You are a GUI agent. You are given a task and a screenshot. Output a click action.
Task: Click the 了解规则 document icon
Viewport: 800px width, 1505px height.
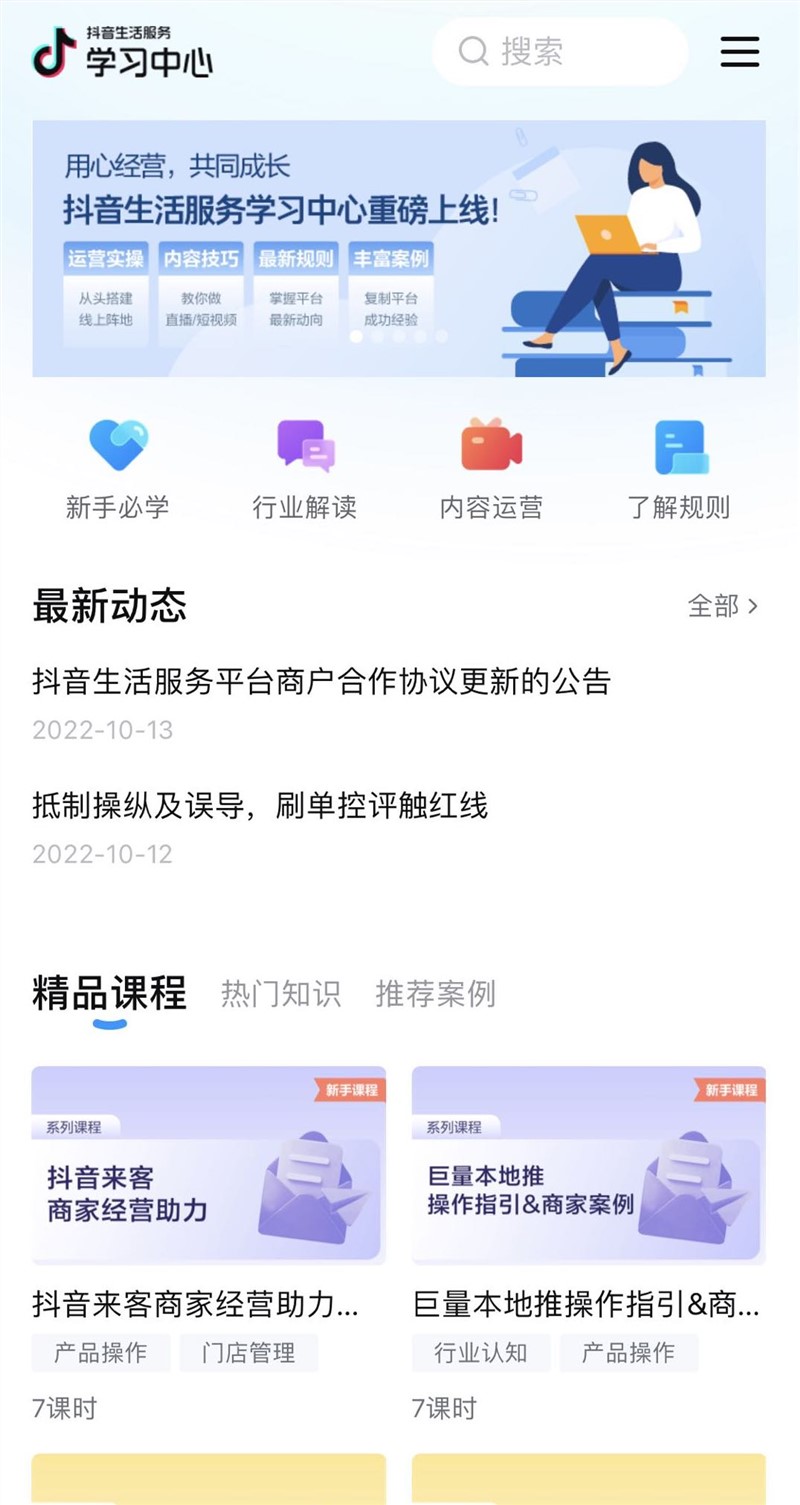pyautogui.click(x=679, y=447)
